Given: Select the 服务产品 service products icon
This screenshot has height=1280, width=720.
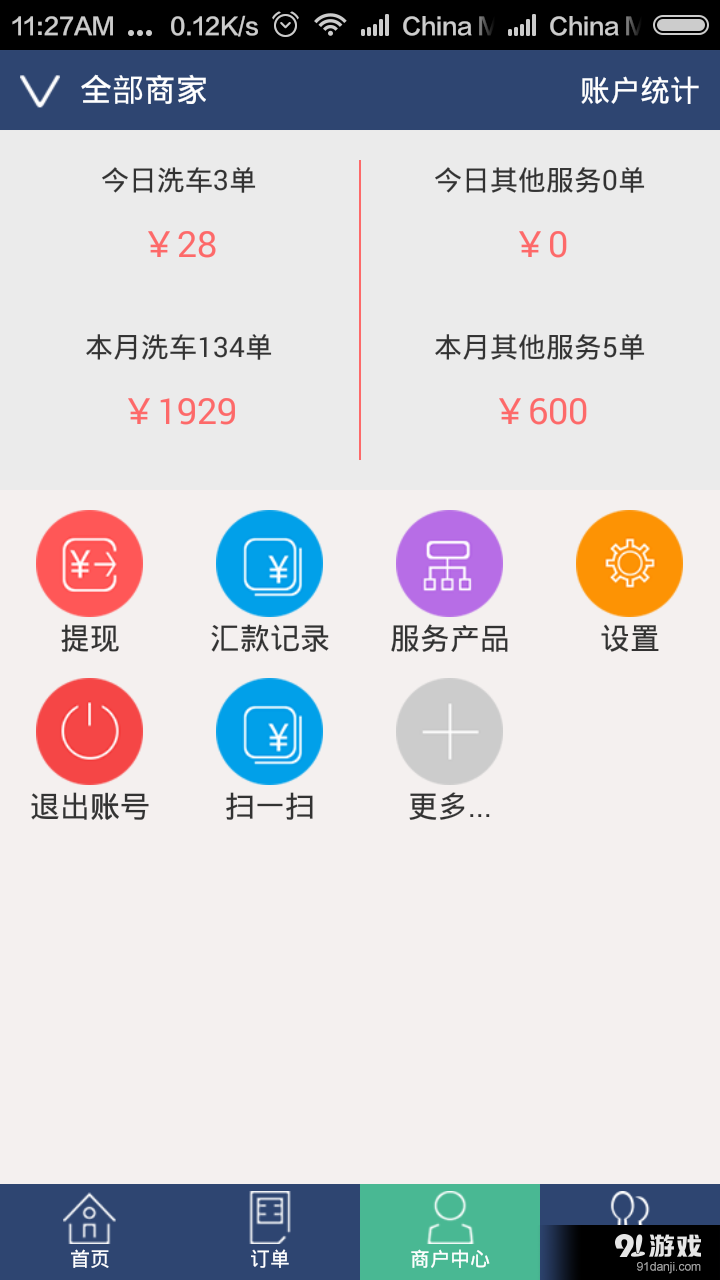Looking at the screenshot, I should 449,562.
